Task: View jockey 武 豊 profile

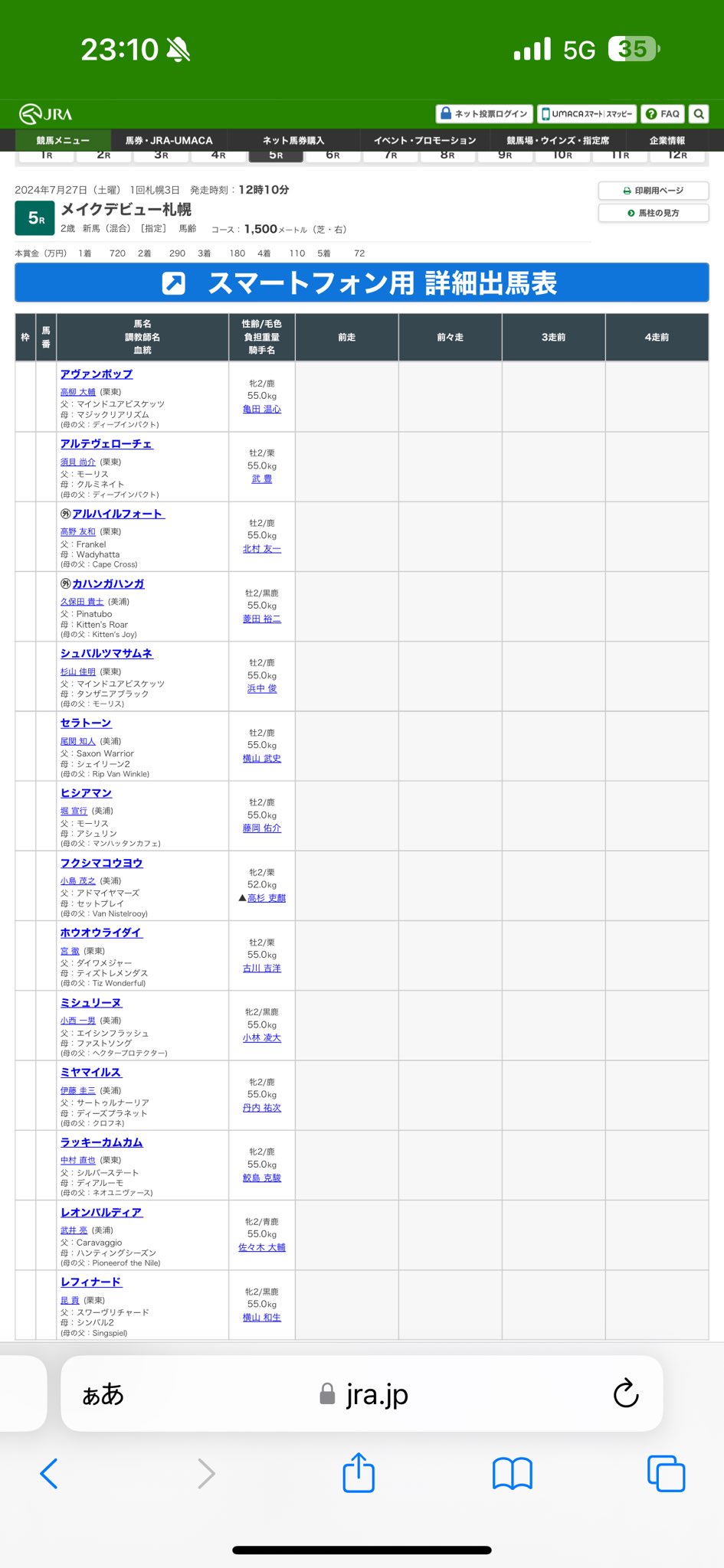Action: (261, 479)
